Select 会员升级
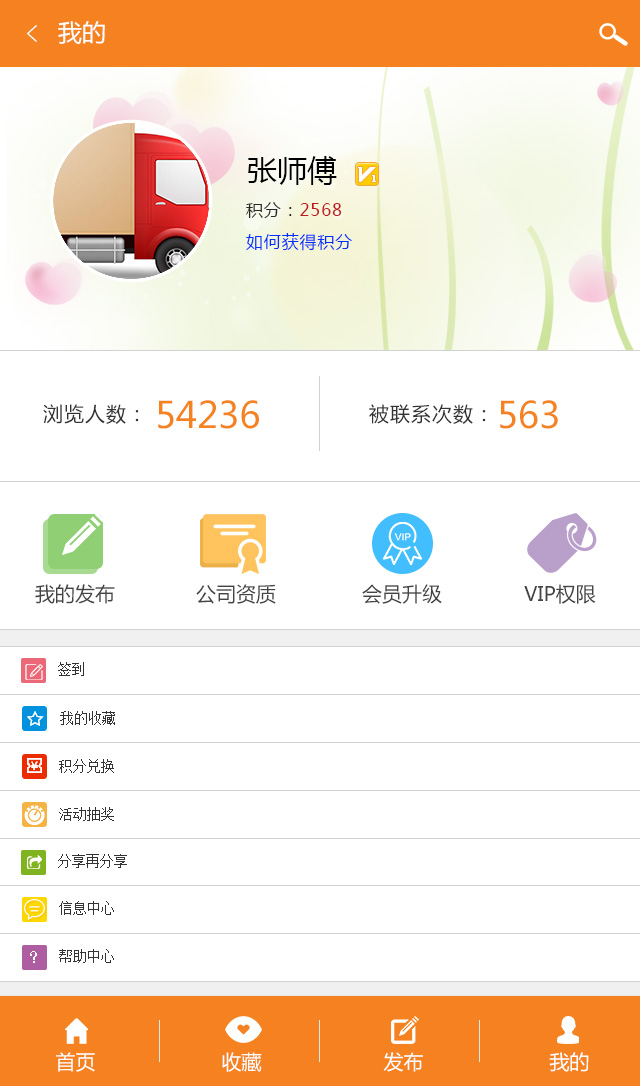 [402, 558]
